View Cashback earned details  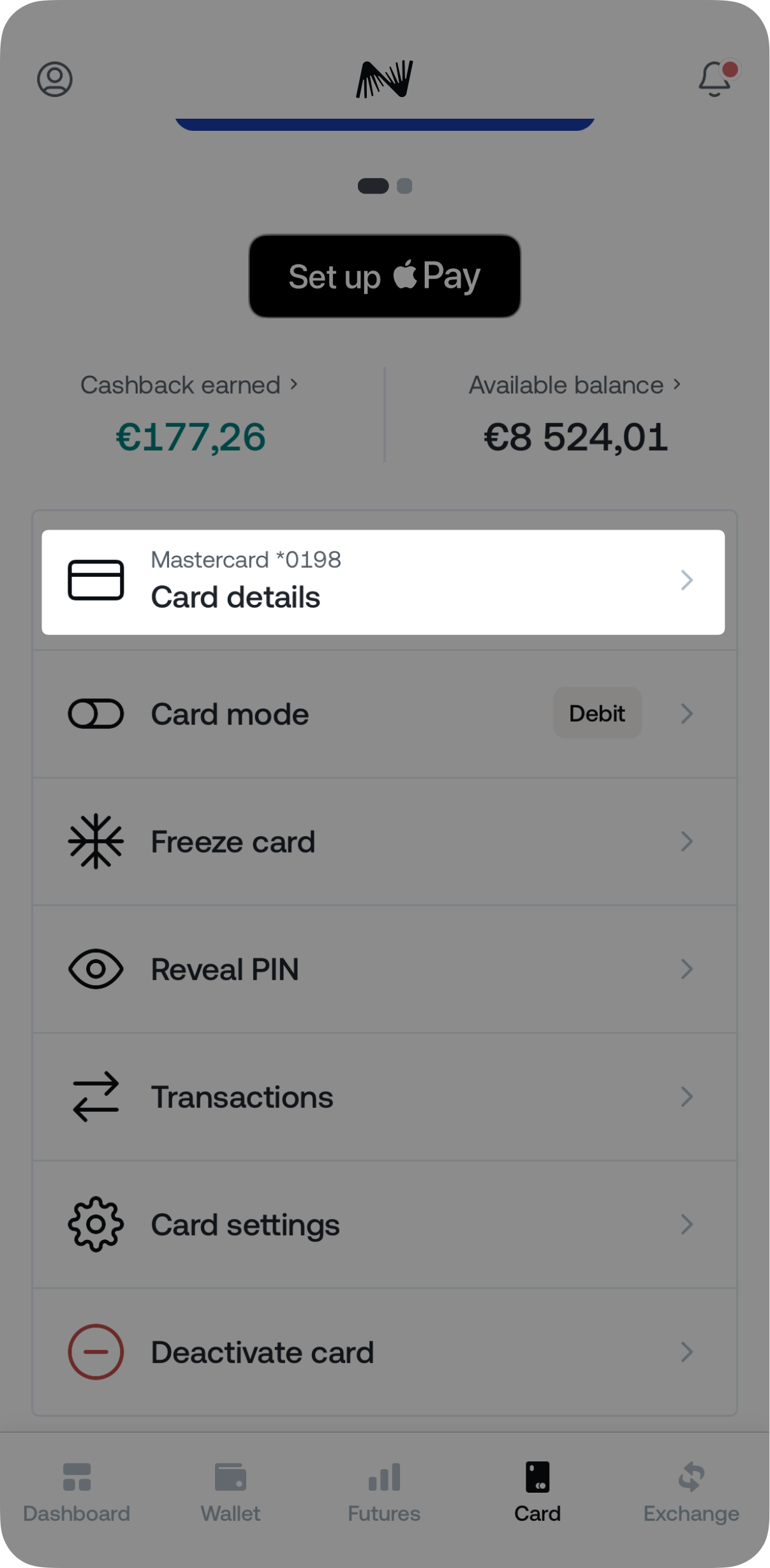pyautogui.click(x=189, y=385)
